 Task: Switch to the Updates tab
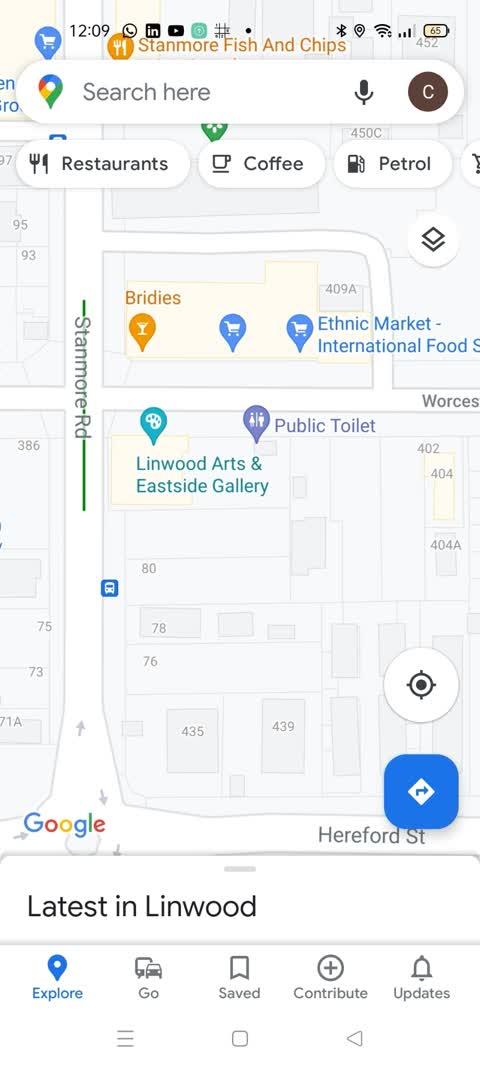coord(421,978)
